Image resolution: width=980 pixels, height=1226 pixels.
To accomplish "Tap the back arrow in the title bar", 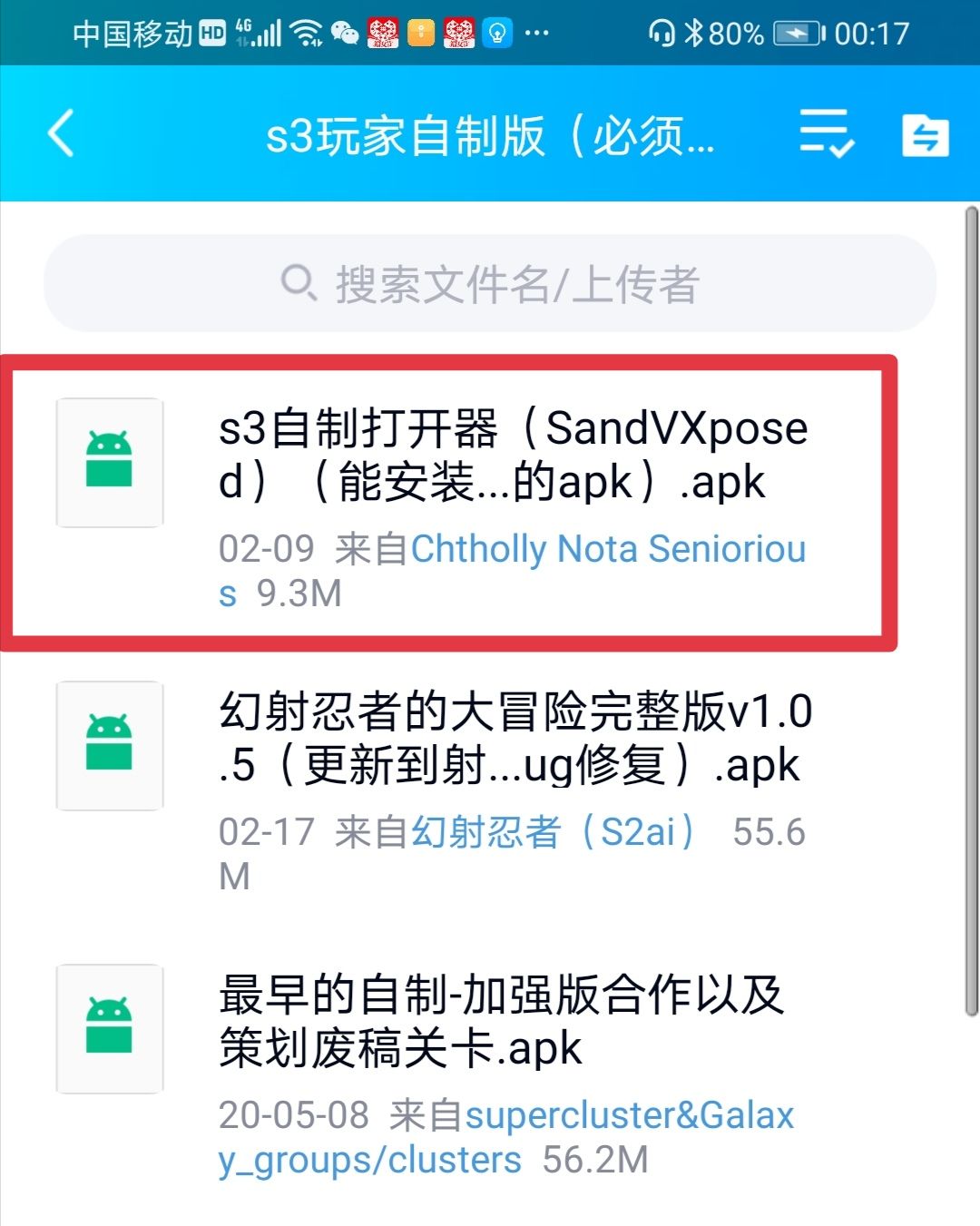I will pyautogui.click(x=60, y=134).
